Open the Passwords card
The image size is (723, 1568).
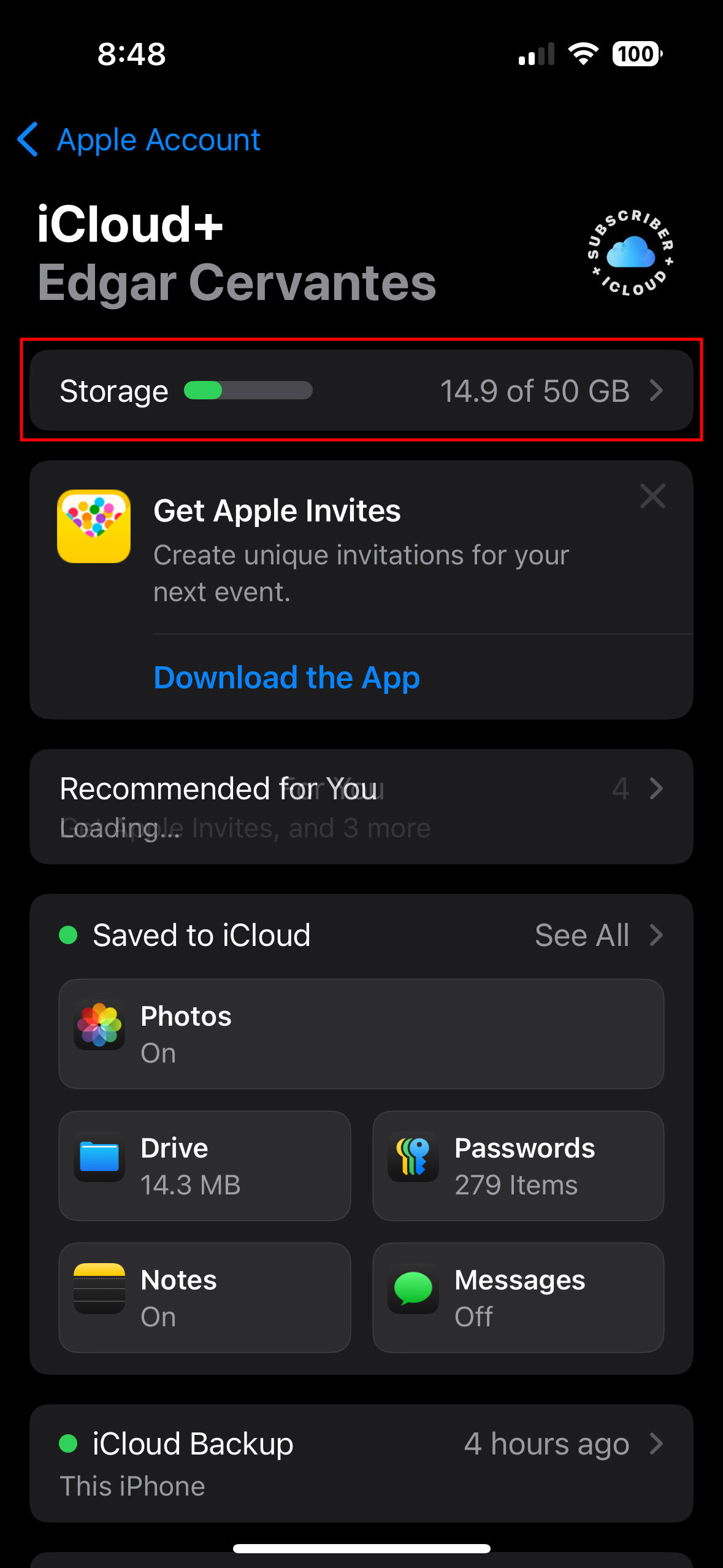pos(518,1166)
